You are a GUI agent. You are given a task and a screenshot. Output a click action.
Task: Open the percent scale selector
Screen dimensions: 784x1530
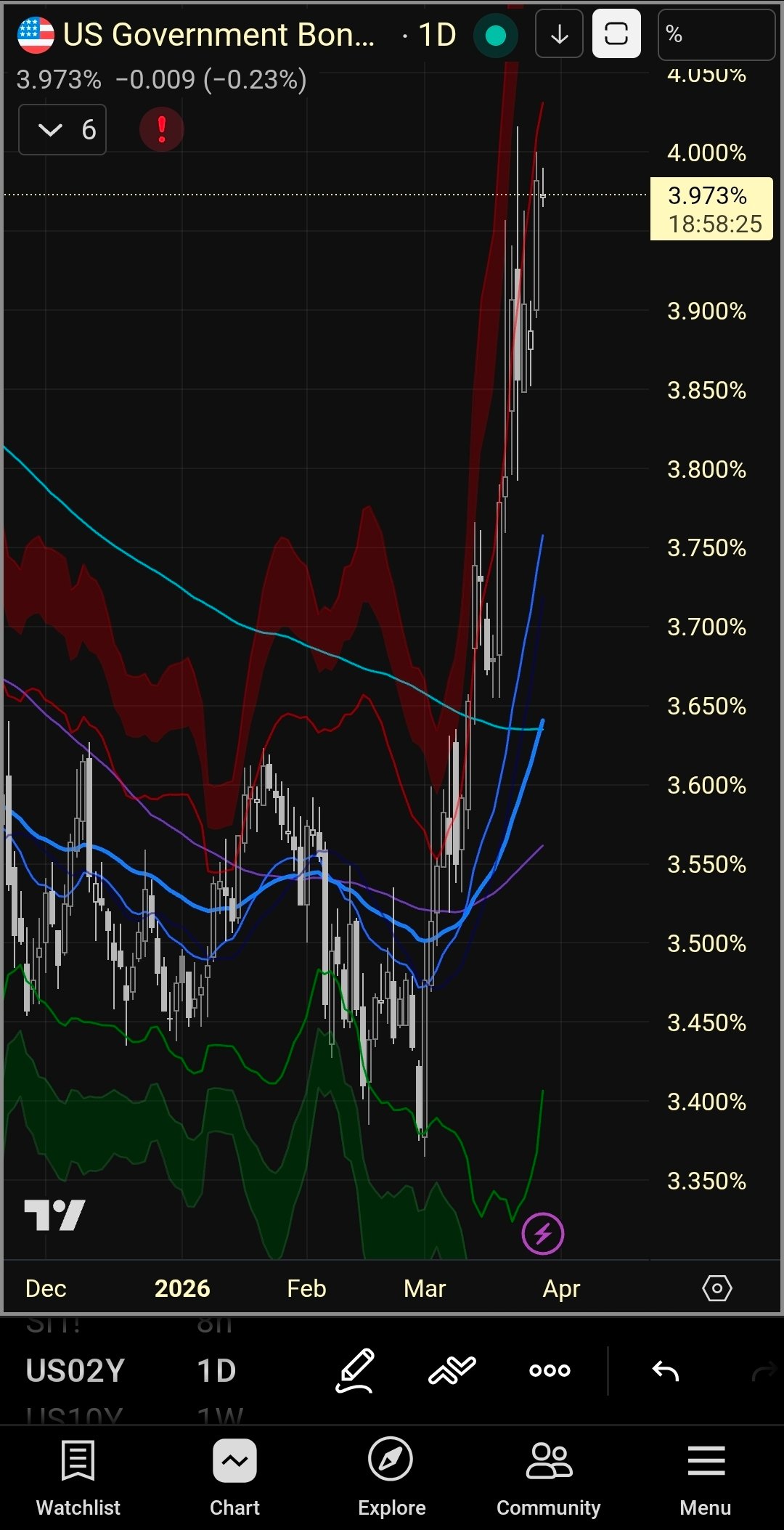coord(715,34)
